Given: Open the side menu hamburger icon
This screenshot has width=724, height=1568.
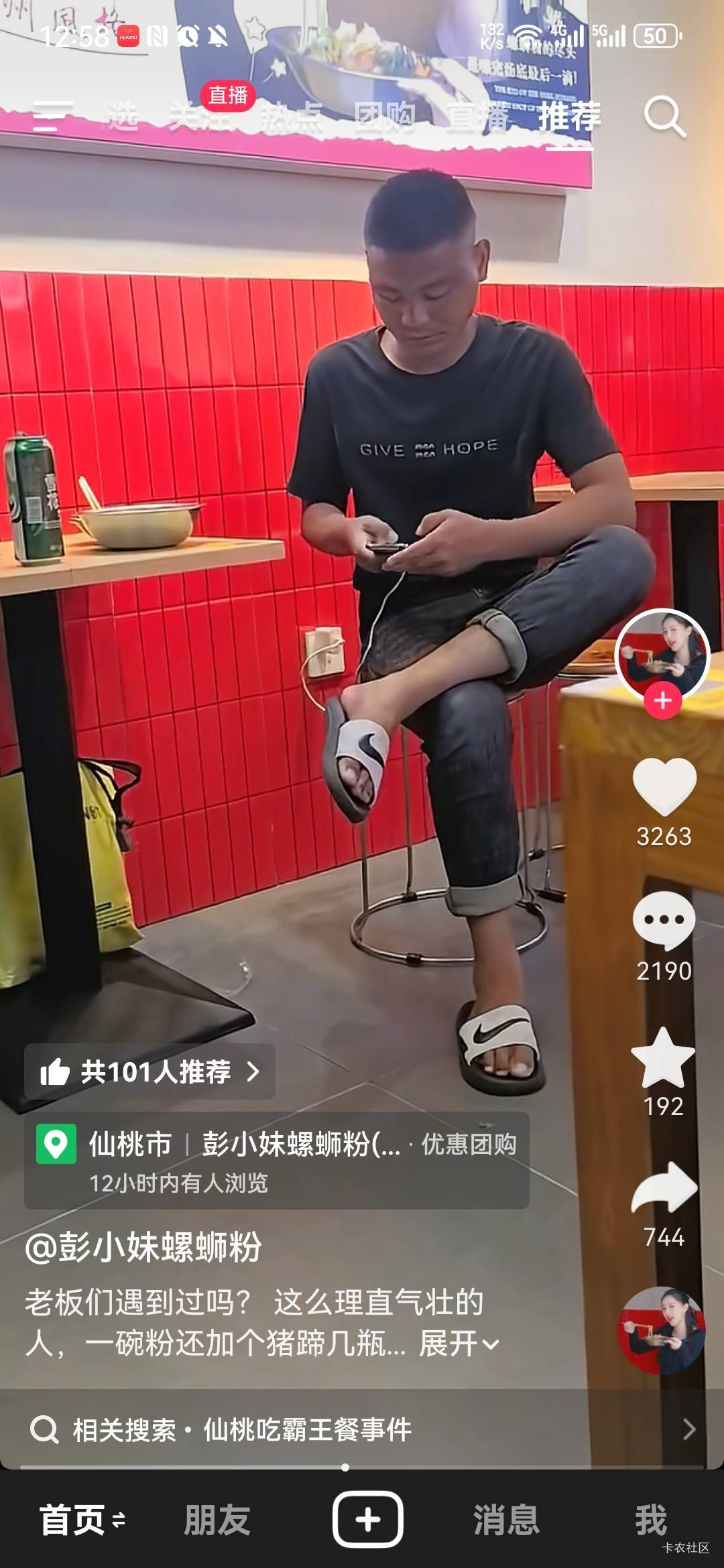Looking at the screenshot, I should click(52, 117).
